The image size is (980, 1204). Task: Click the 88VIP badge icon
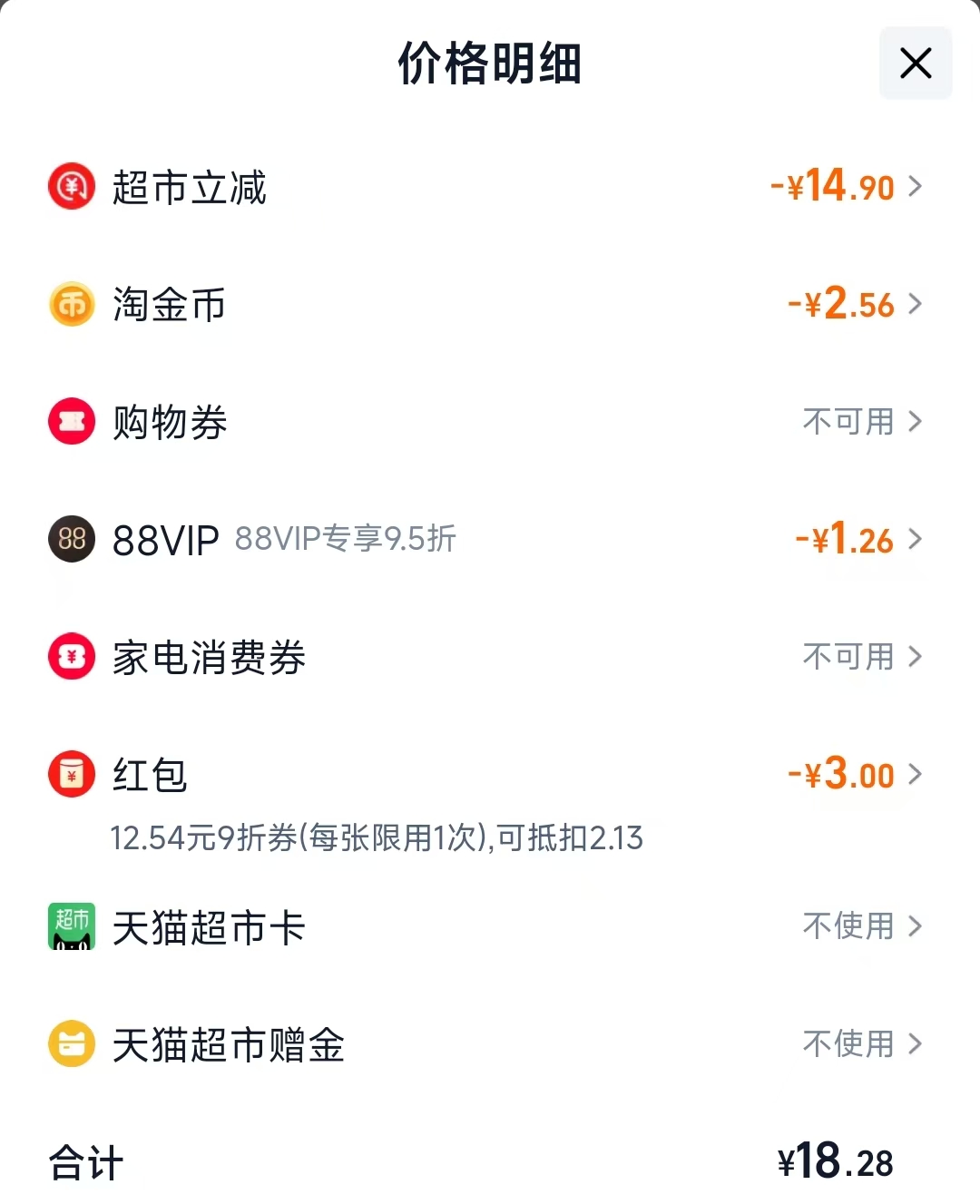pyautogui.click(x=71, y=539)
